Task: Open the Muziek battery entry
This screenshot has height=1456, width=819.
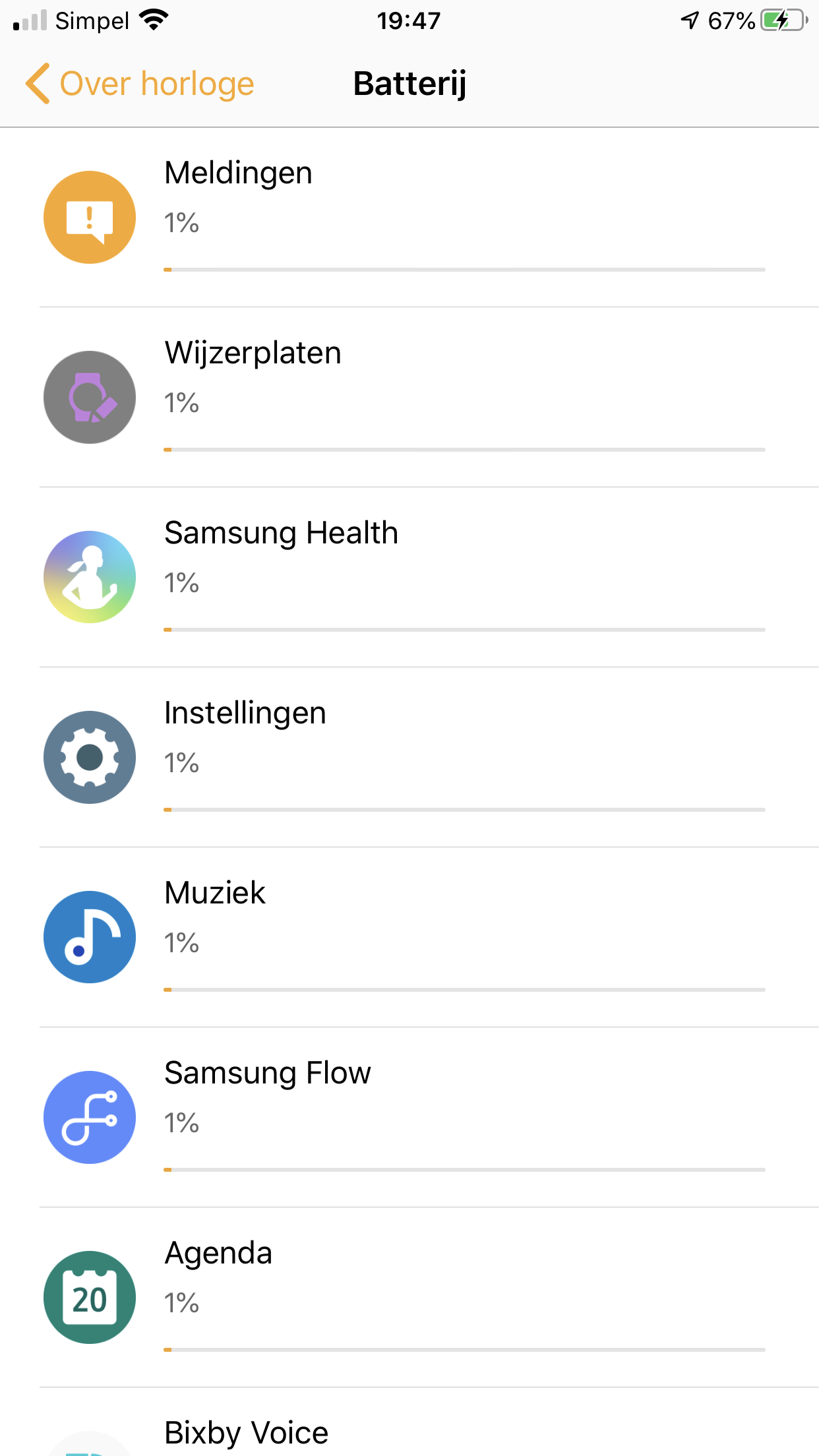Action: [409, 938]
